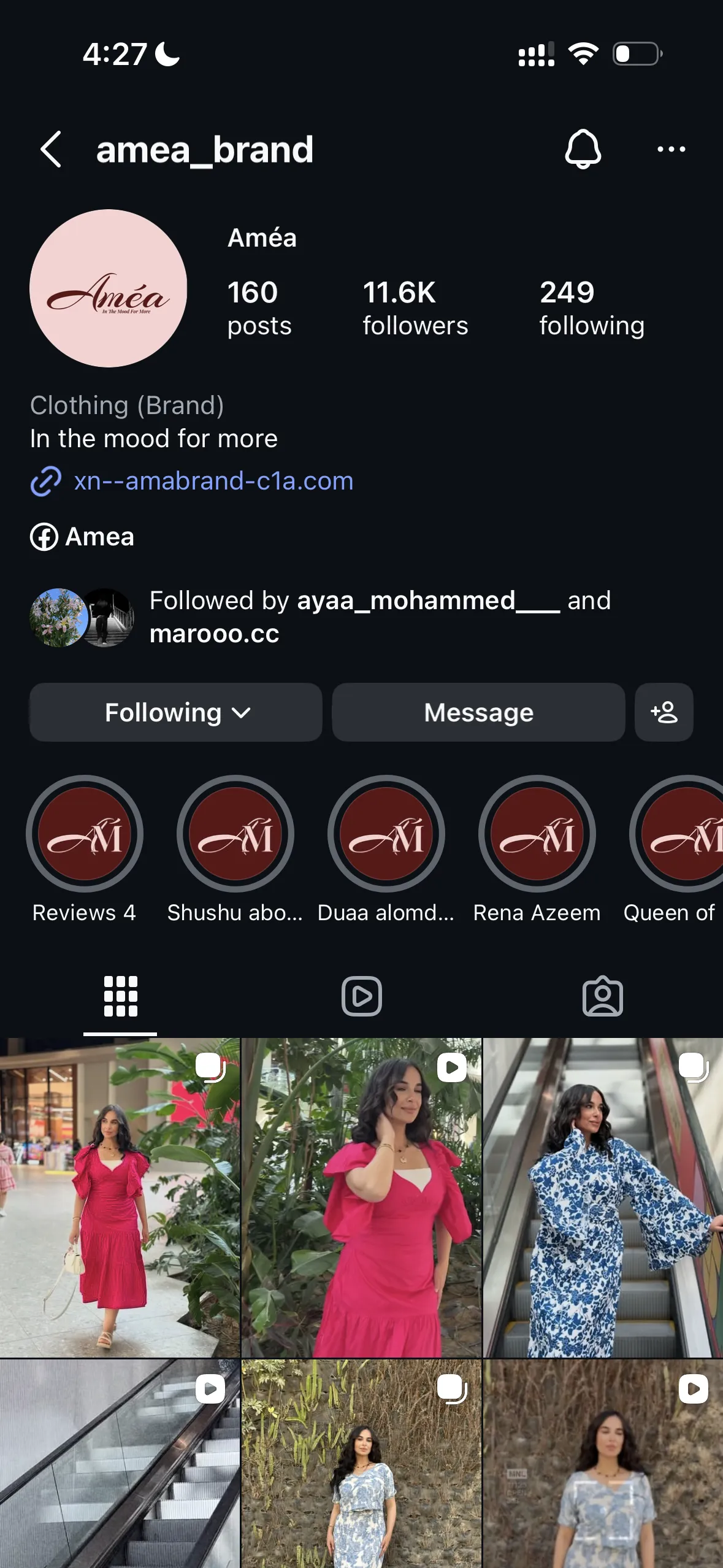Go back from amea_brand profile
Screen dimensions: 723x1568
[51, 149]
